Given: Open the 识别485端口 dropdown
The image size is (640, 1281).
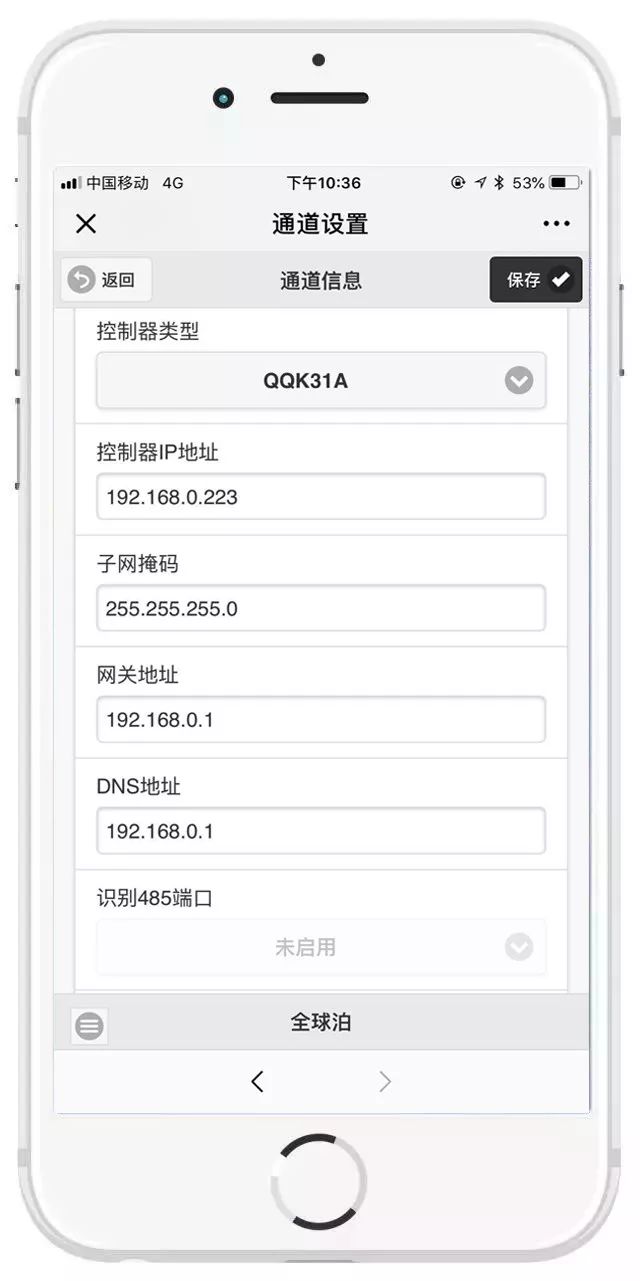Looking at the screenshot, I should [321, 947].
